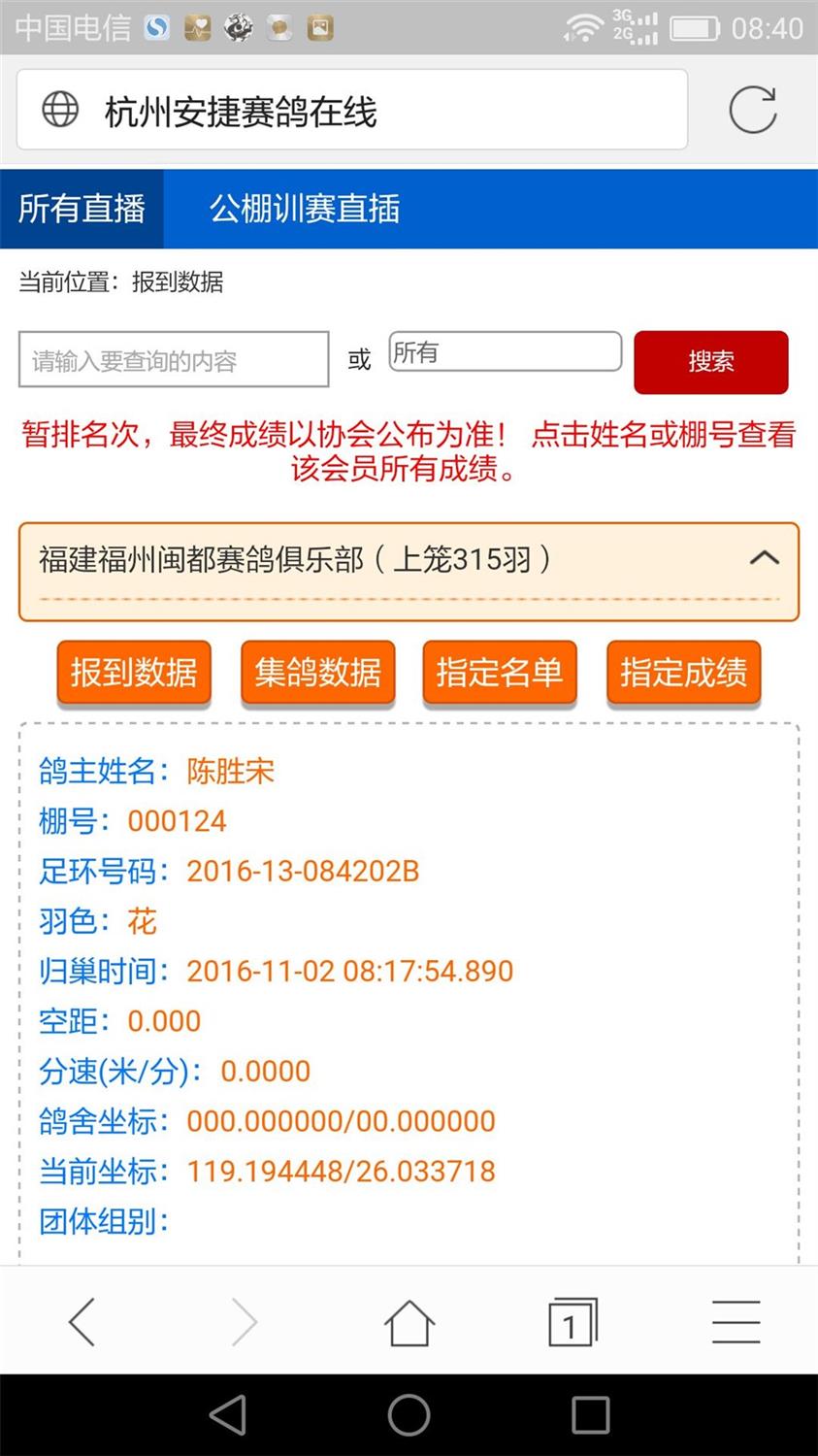Open owner name 陈胜宋 to view results
Image resolution: width=818 pixels, height=1456 pixels.
coord(231,772)
